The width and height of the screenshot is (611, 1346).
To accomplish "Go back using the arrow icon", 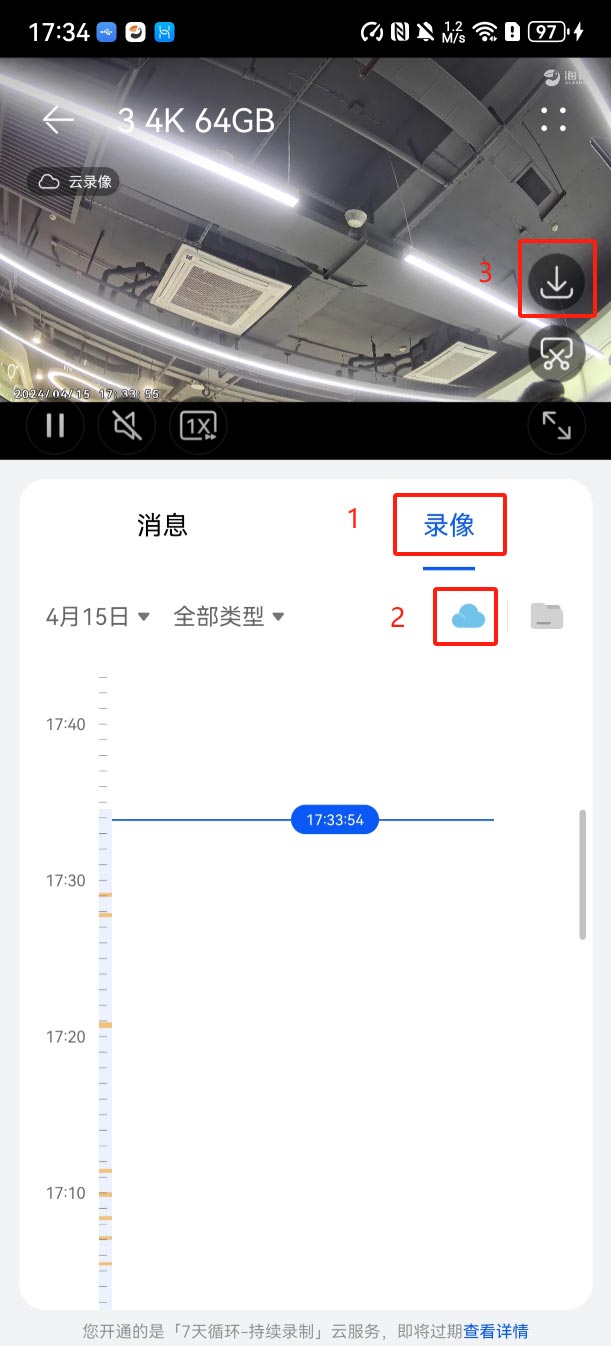I will point(58,120).
